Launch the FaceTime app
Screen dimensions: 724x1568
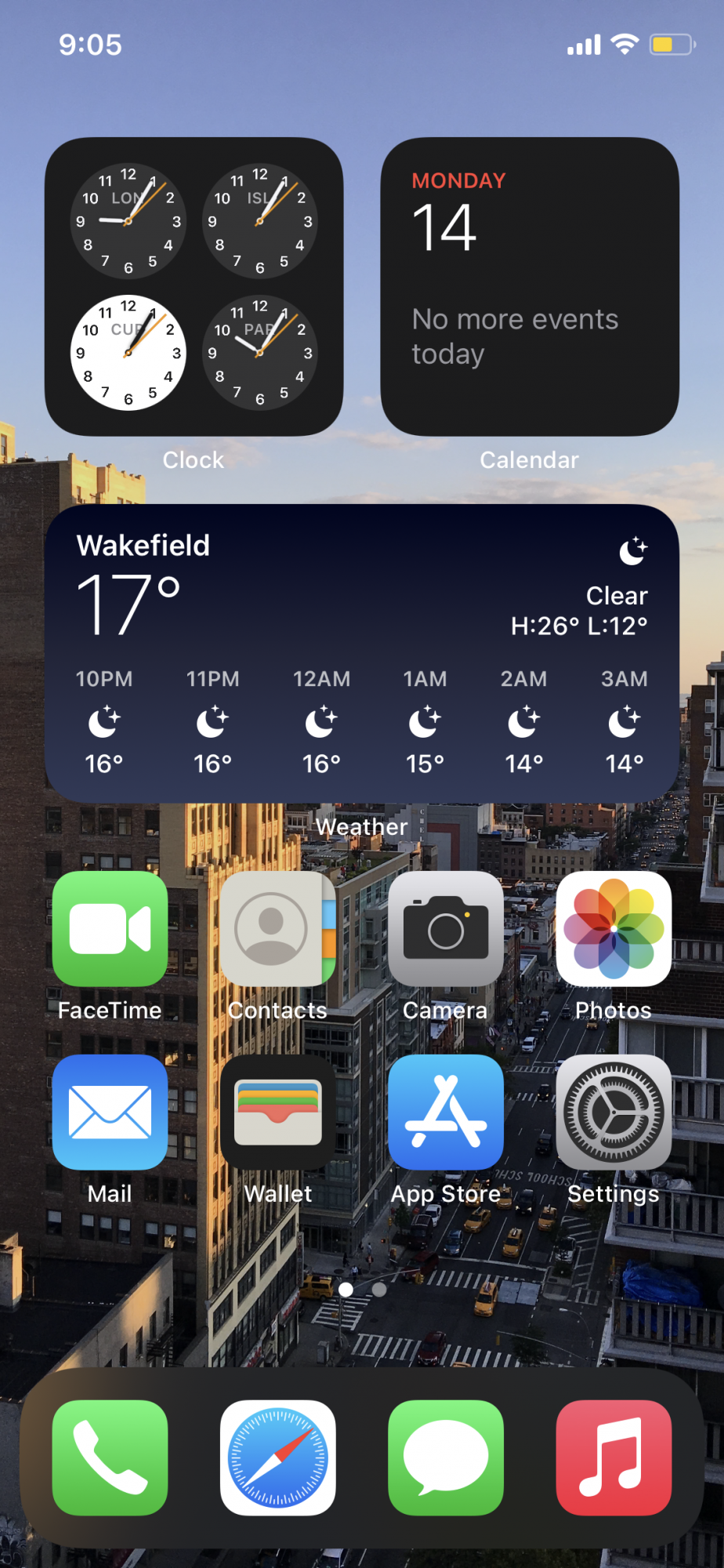tap(110, 928)
